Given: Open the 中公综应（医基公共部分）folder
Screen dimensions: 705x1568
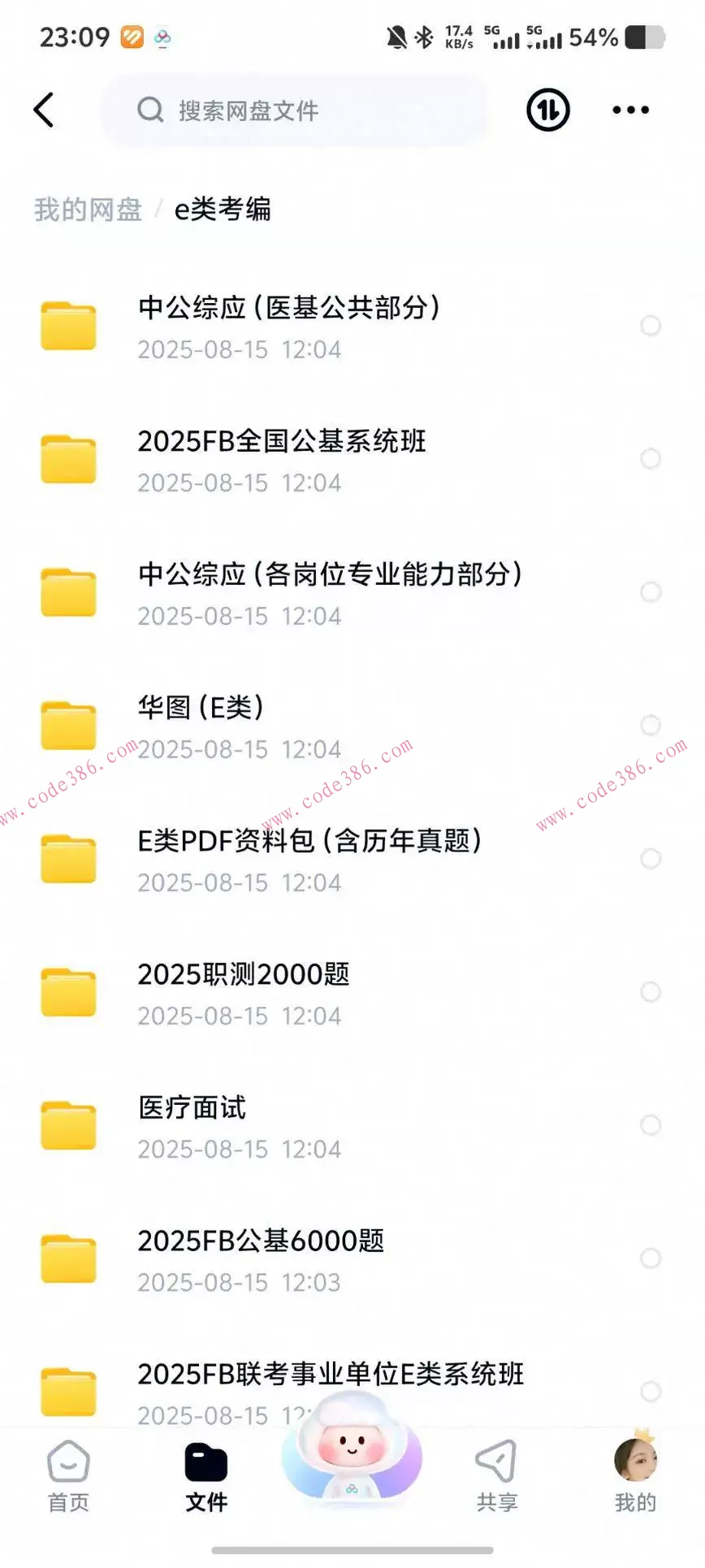Looking at the screenshot, I should (288, 308).
